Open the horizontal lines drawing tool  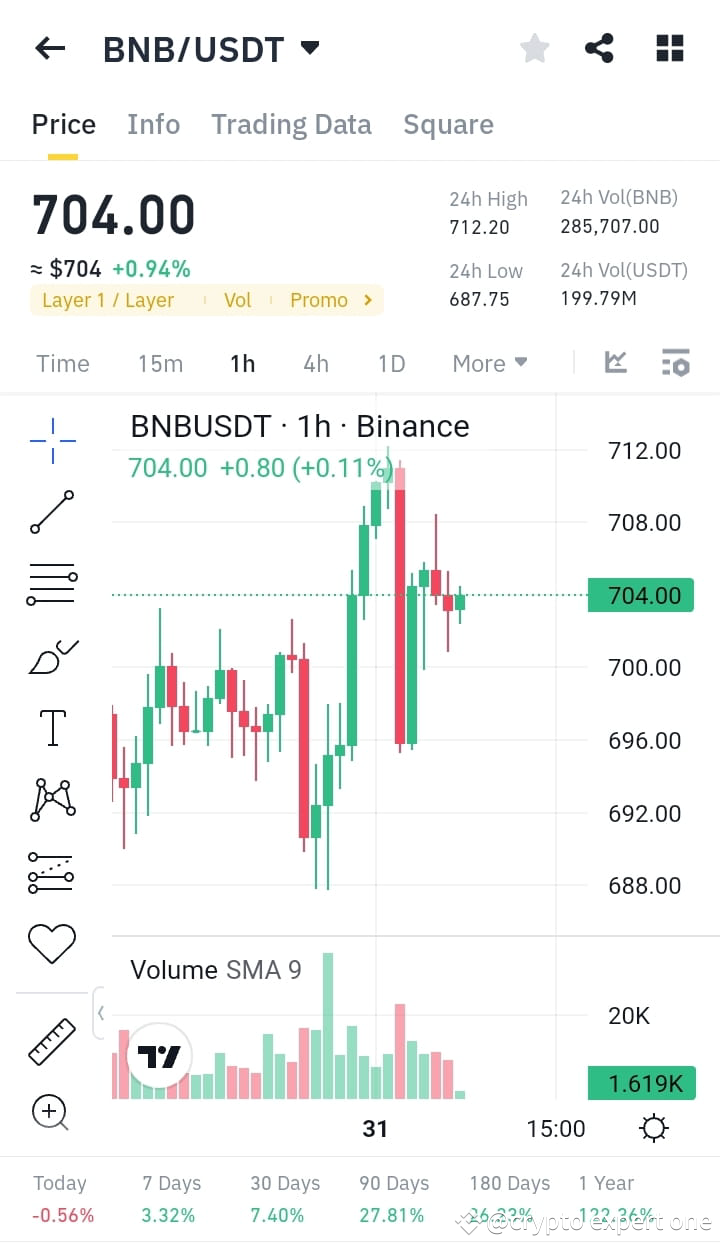click(52, 582)
